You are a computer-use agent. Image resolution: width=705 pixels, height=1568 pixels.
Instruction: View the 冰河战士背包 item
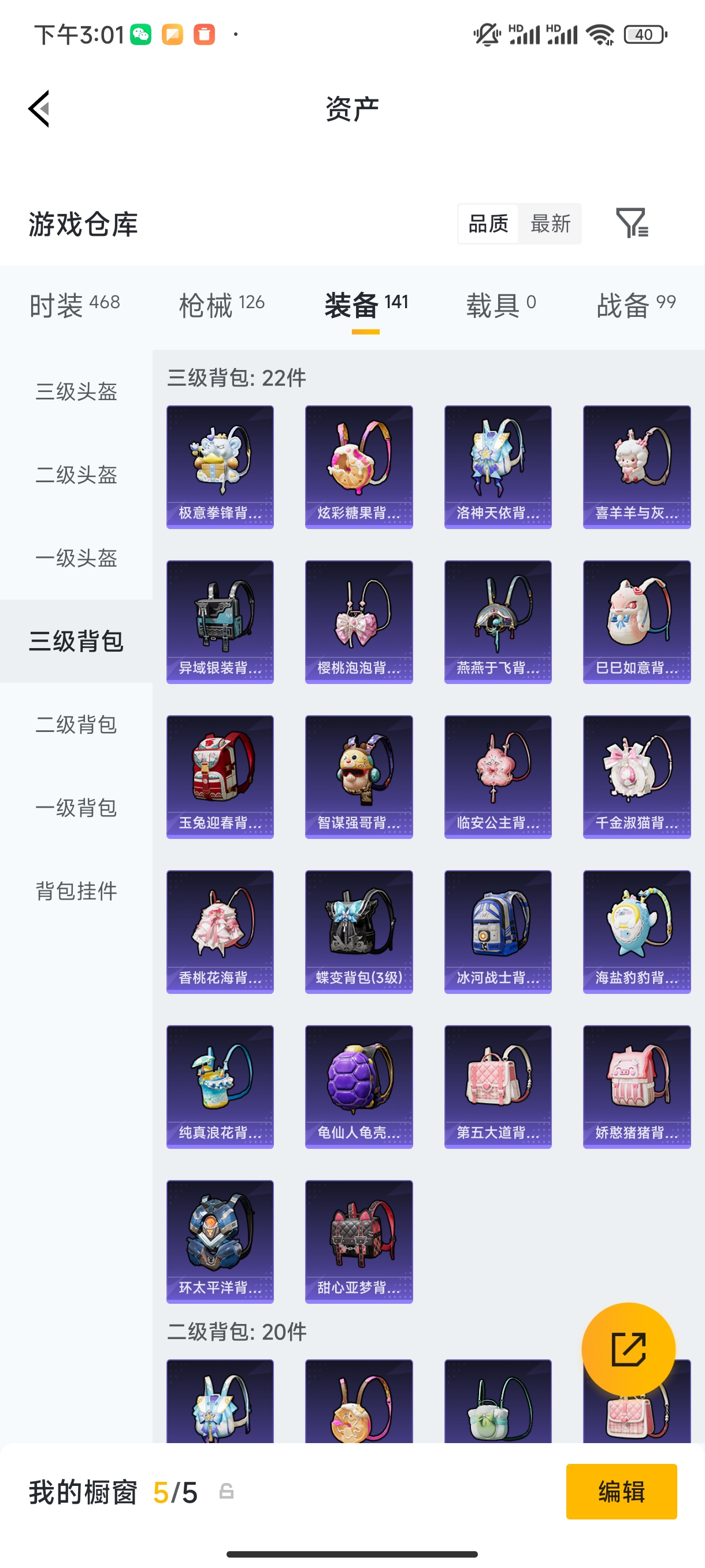coord(498,932)
